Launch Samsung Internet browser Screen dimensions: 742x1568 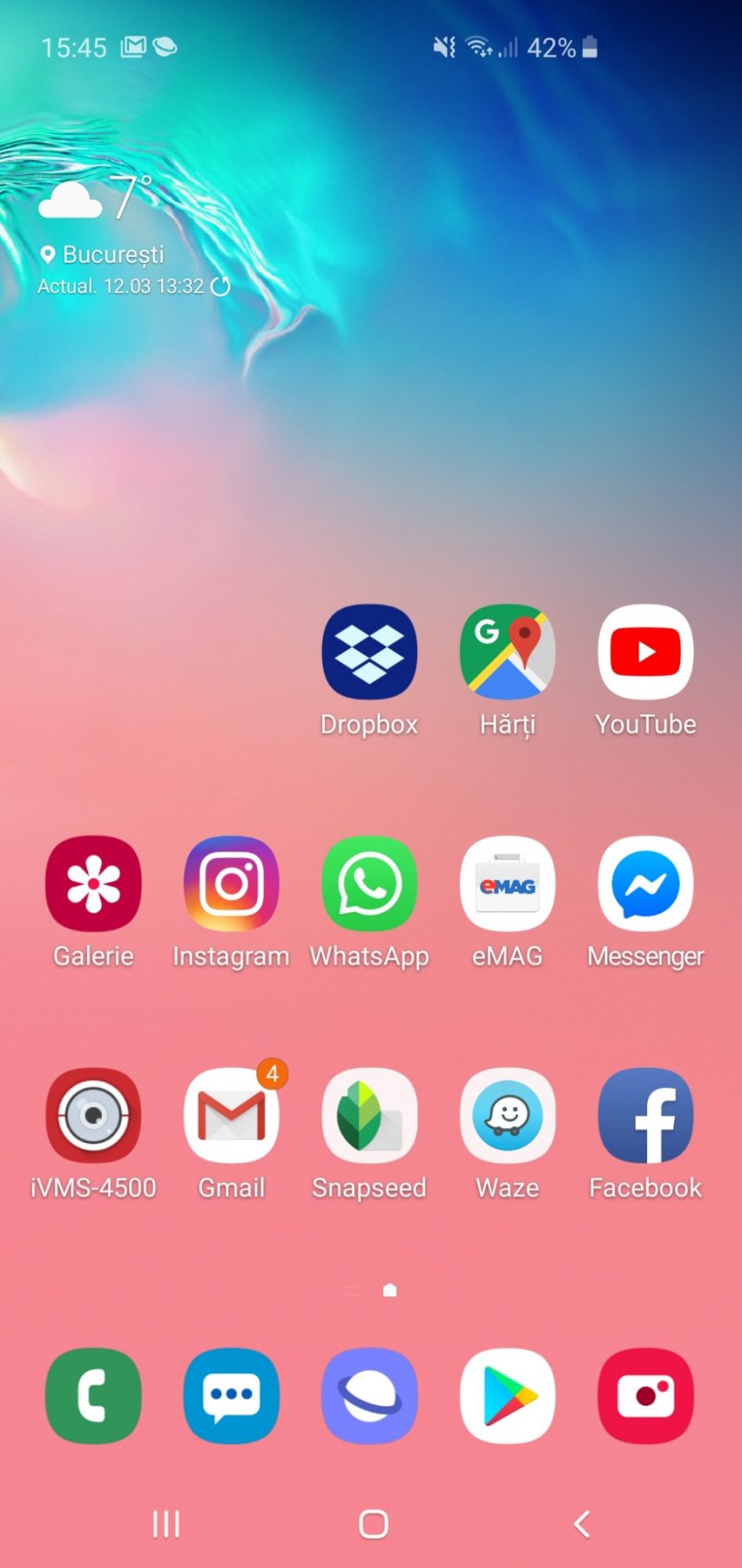[369, 1396]
